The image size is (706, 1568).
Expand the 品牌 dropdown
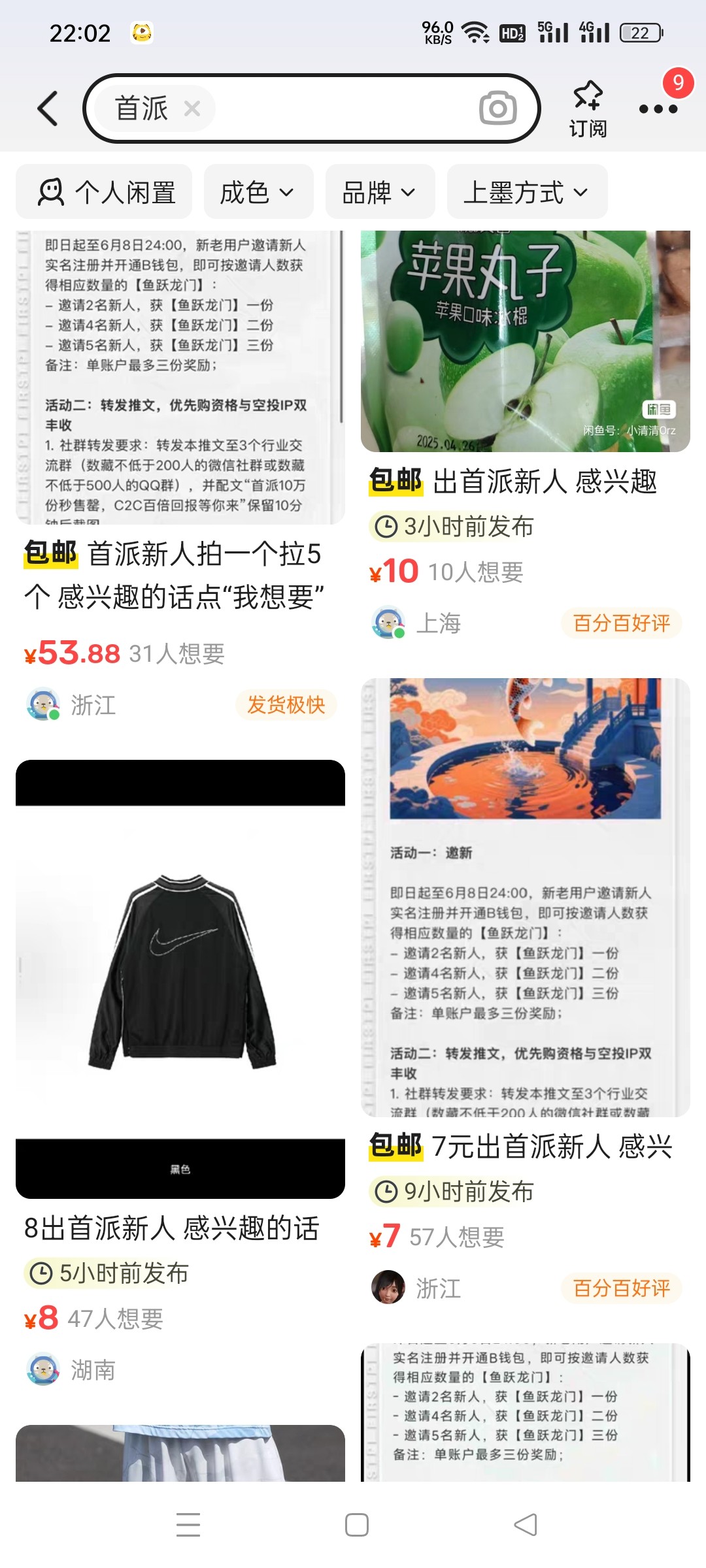coord(379,192)
